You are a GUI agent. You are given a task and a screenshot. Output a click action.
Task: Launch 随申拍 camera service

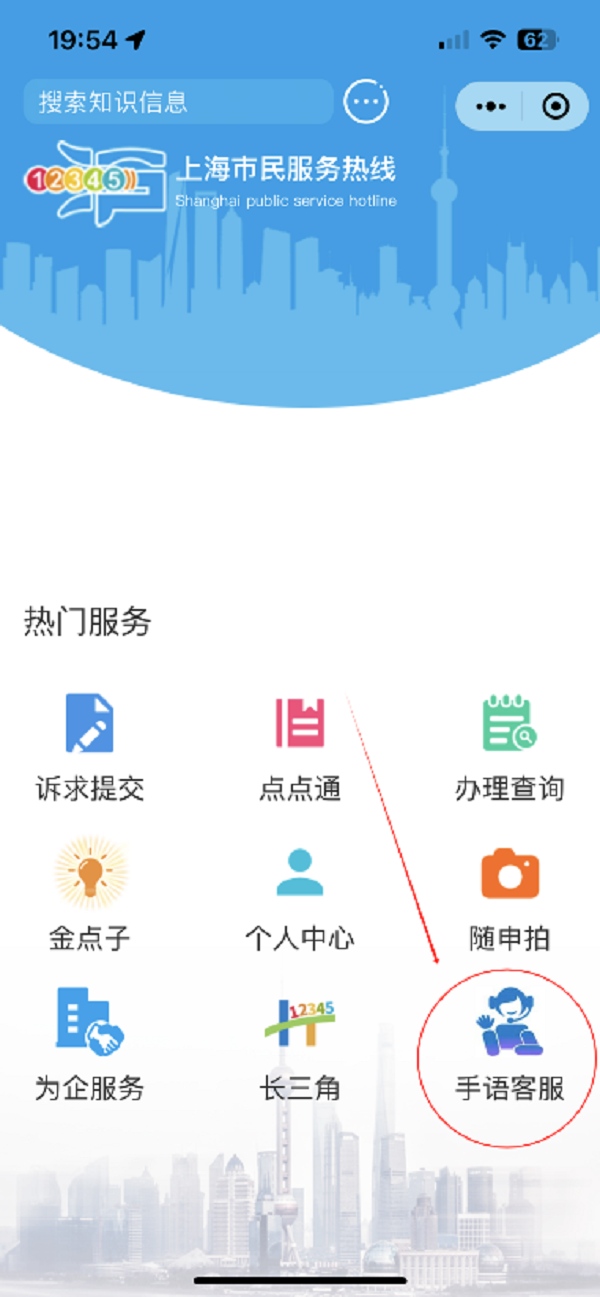[509, 895]
